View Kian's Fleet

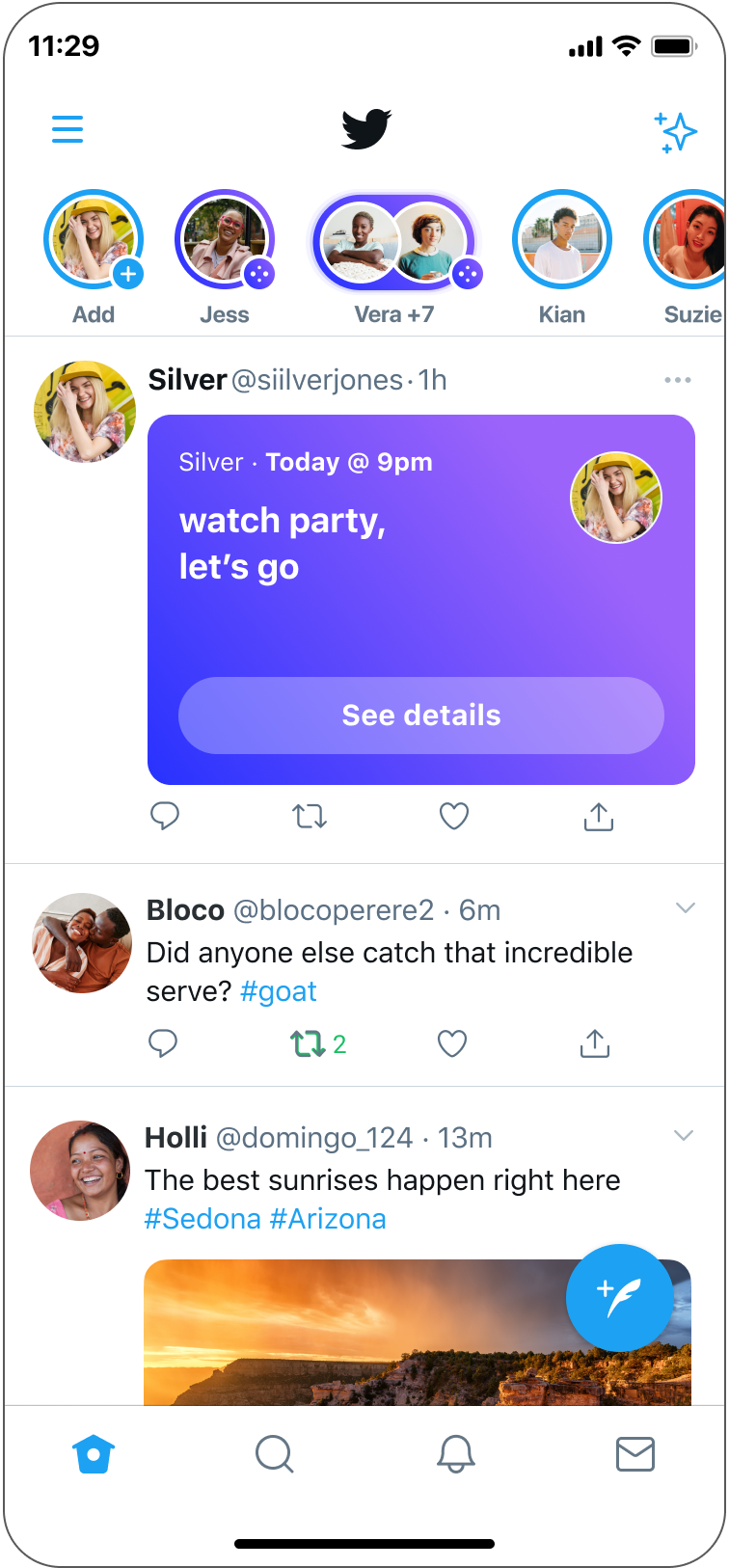pyautogui.click(x=562, y=241)
